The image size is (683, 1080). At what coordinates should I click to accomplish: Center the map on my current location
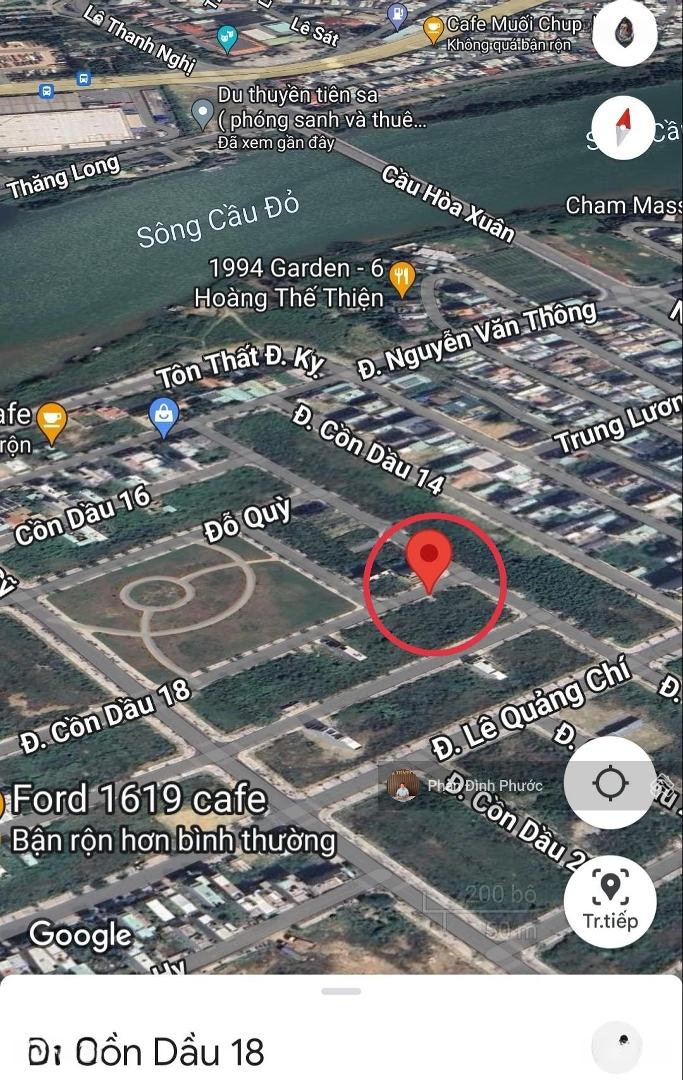pos(610,782)
